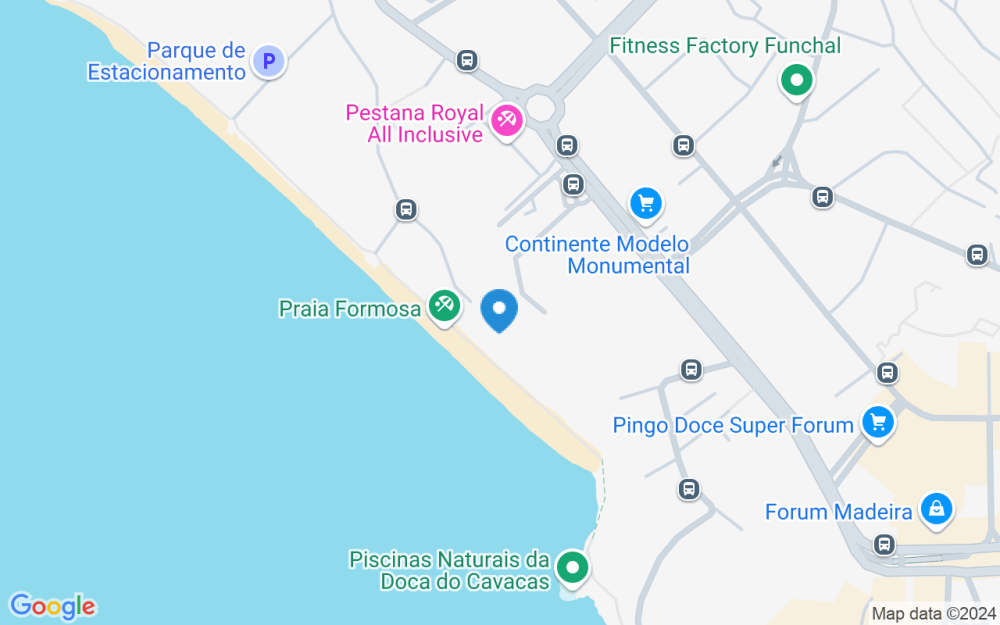Open the Praia Formosa beach marker
The height and width of the screenshot is (625, 1000).
[444, 305]
